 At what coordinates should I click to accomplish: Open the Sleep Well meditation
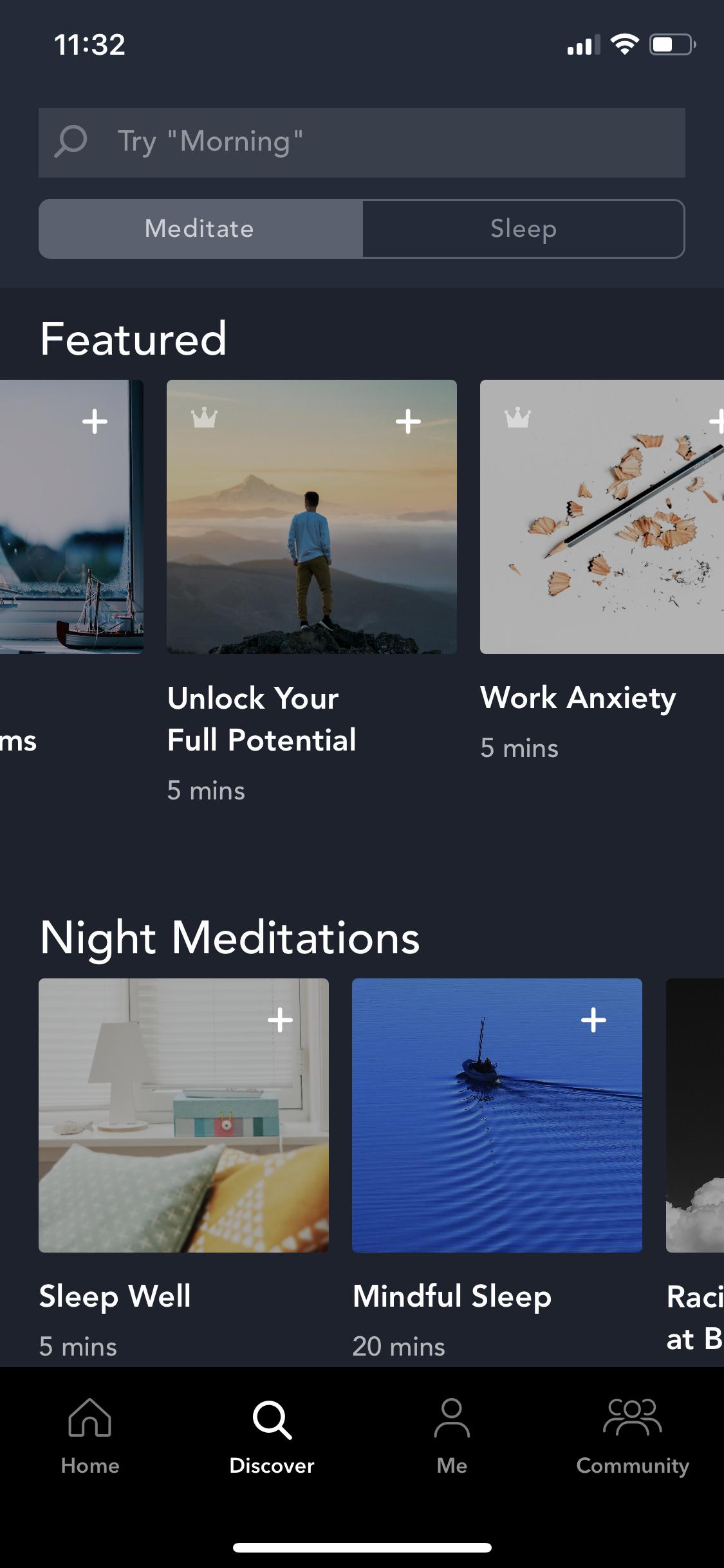(x=183, y=1115)
